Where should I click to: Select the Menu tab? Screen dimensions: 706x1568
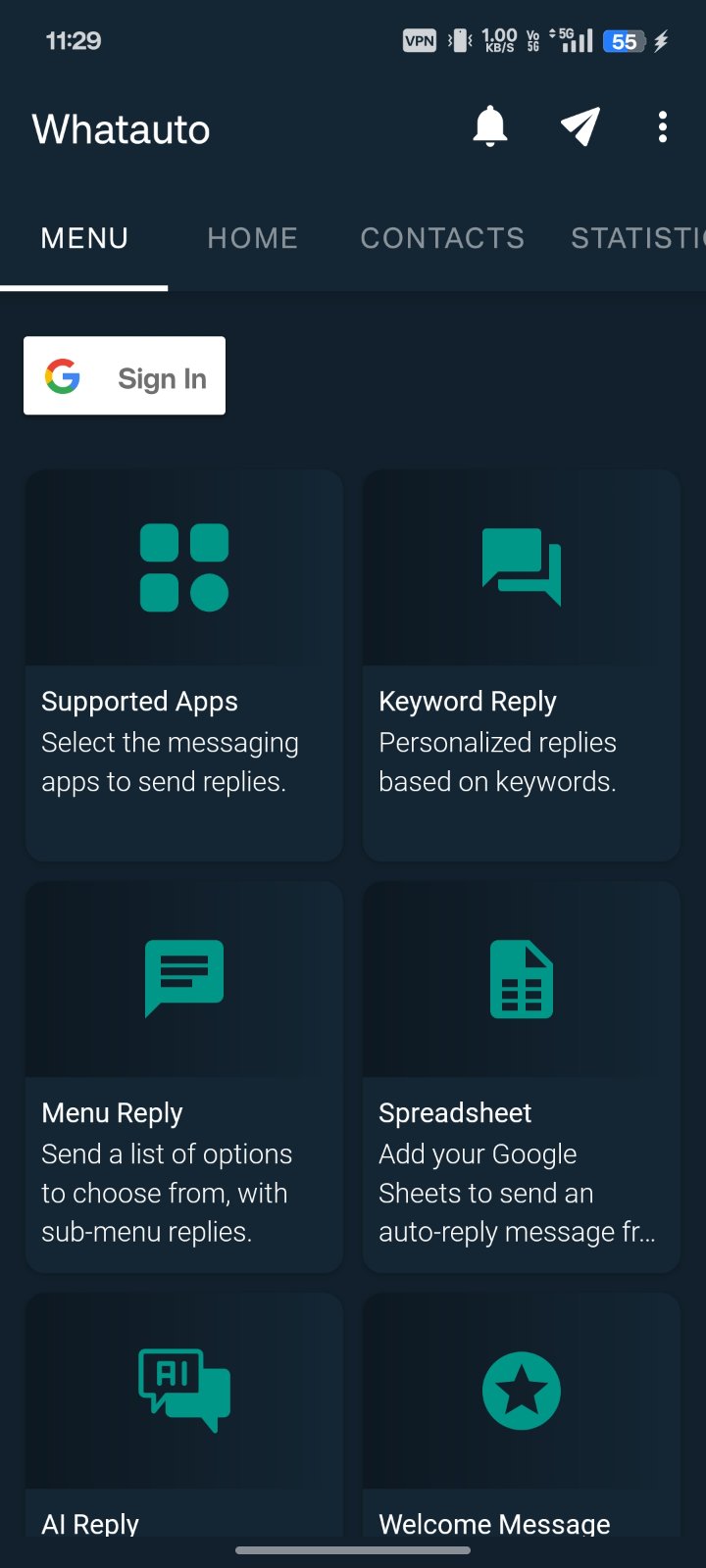84,238
